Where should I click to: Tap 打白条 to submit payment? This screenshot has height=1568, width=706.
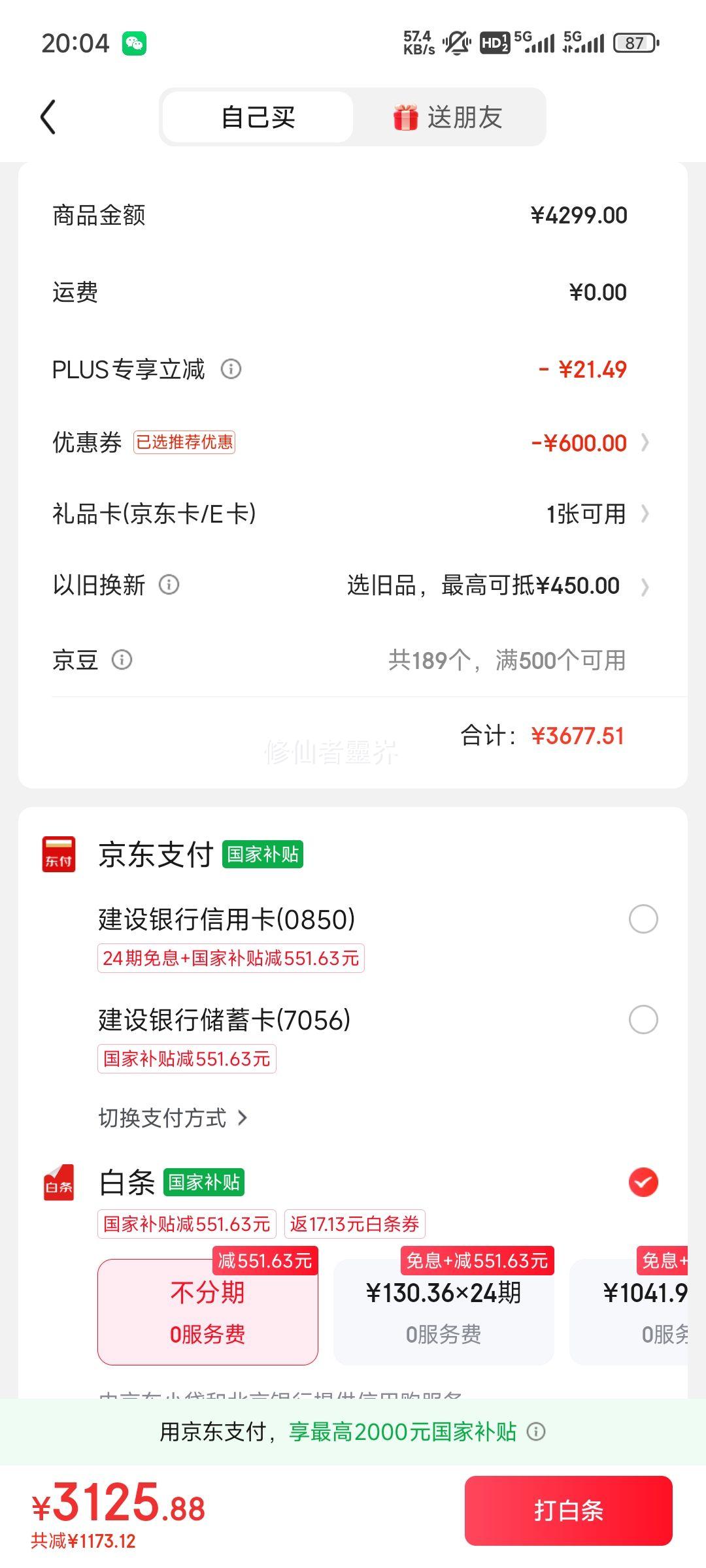[x=569, y=1511]
